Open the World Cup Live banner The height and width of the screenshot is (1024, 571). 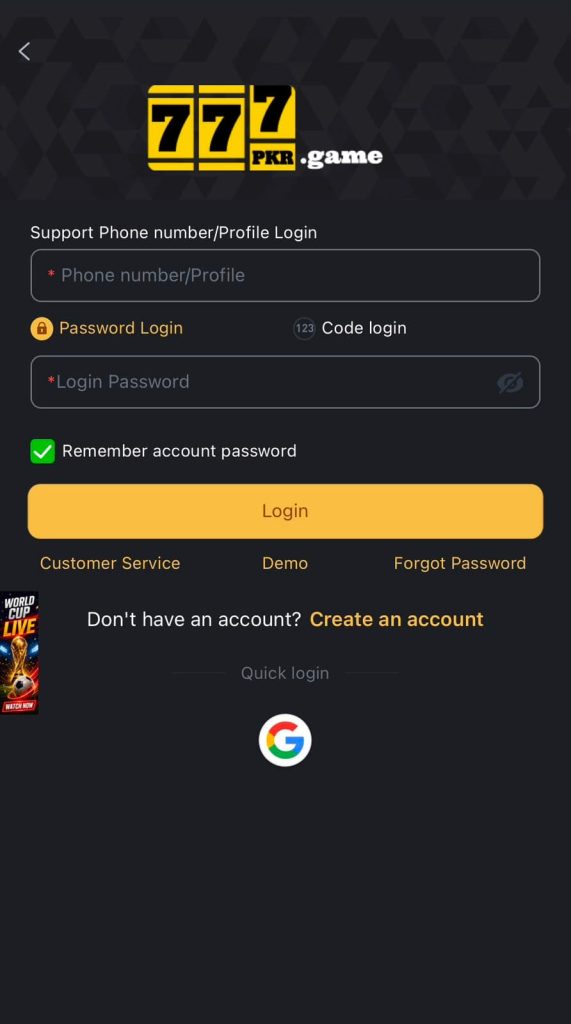coord(19,652)
